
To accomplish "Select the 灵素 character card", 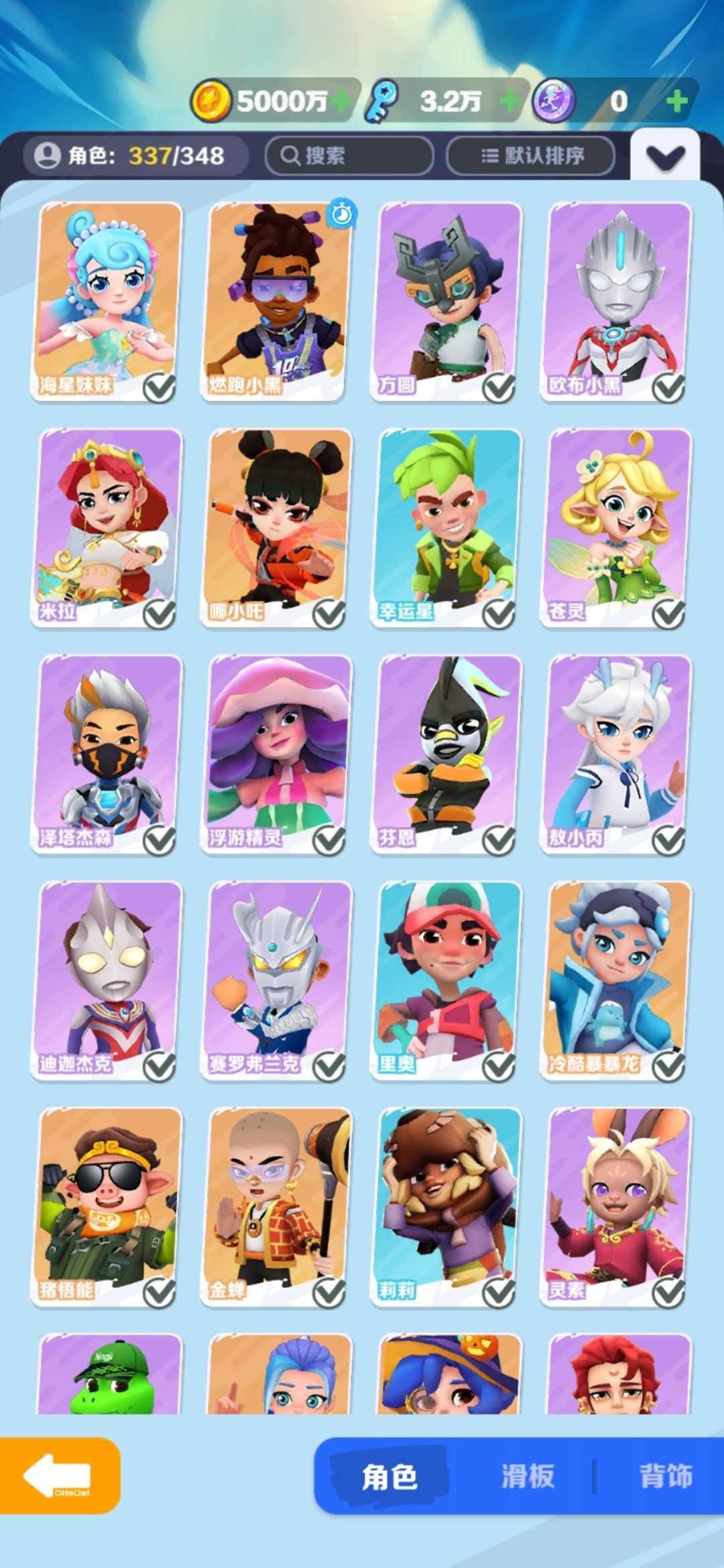I will [617, 1206].
